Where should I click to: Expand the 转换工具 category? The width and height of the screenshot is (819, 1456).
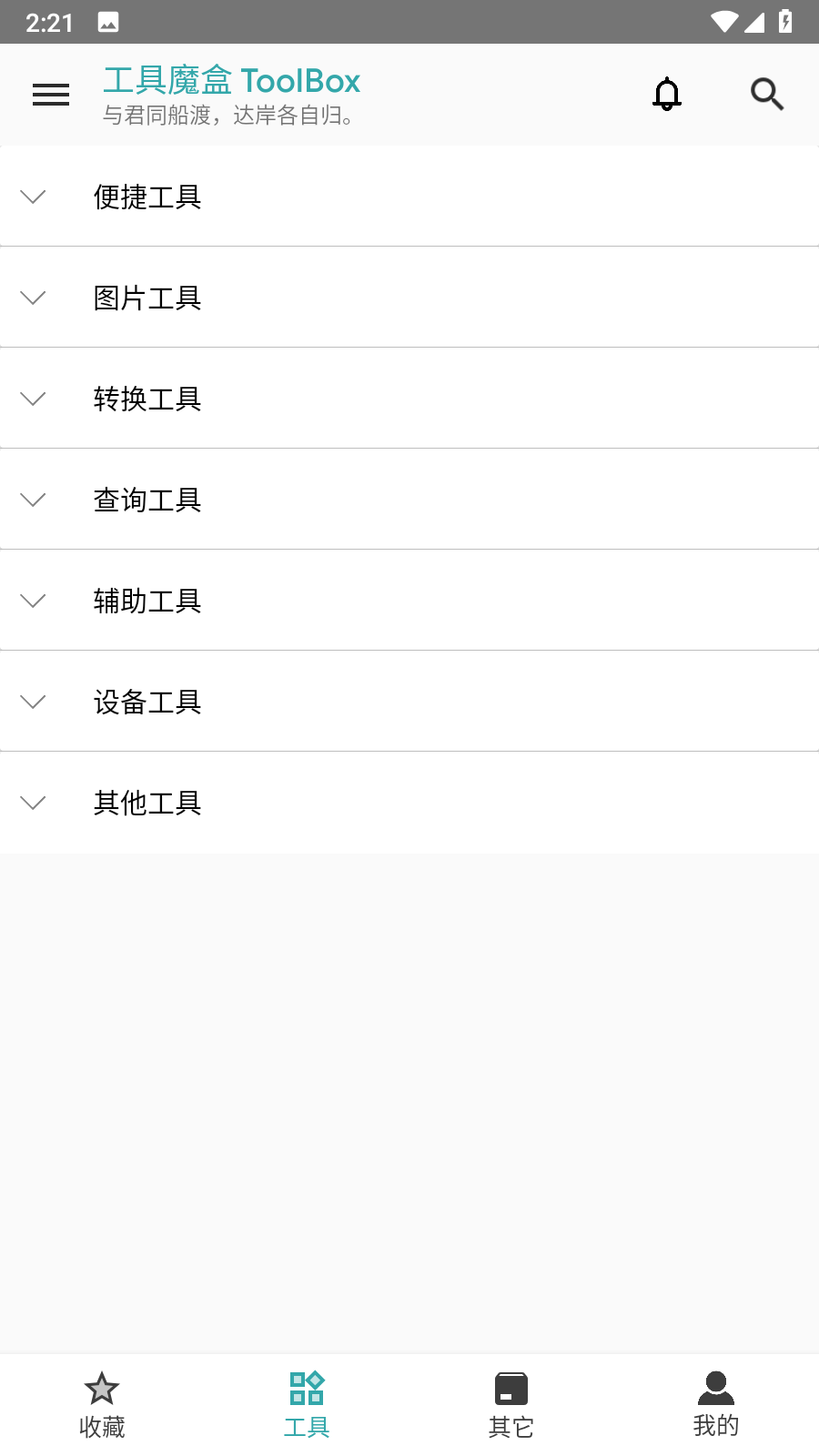point(409,399)
